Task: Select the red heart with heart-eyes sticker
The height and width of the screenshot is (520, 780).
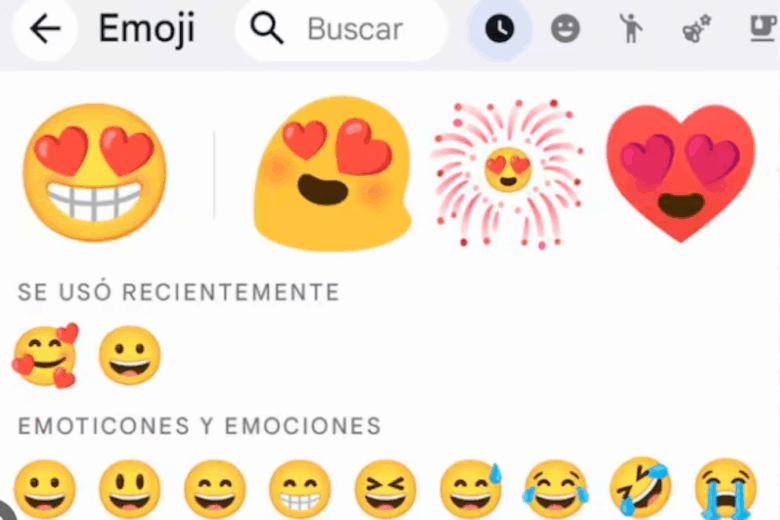Action: click(680, 173)
